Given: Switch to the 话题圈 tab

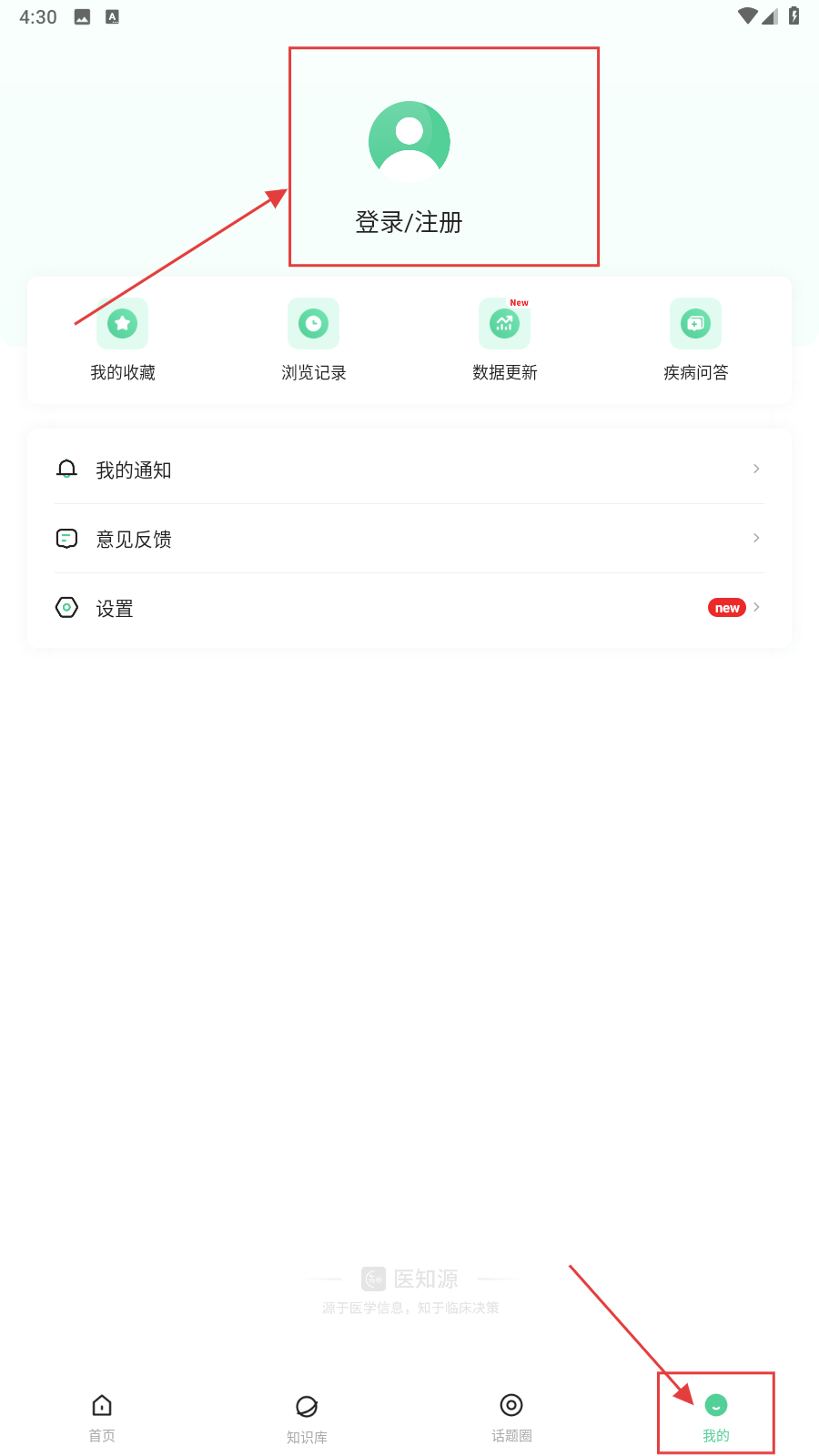Looking at the screenshot, I should (x=511, y=1417).
